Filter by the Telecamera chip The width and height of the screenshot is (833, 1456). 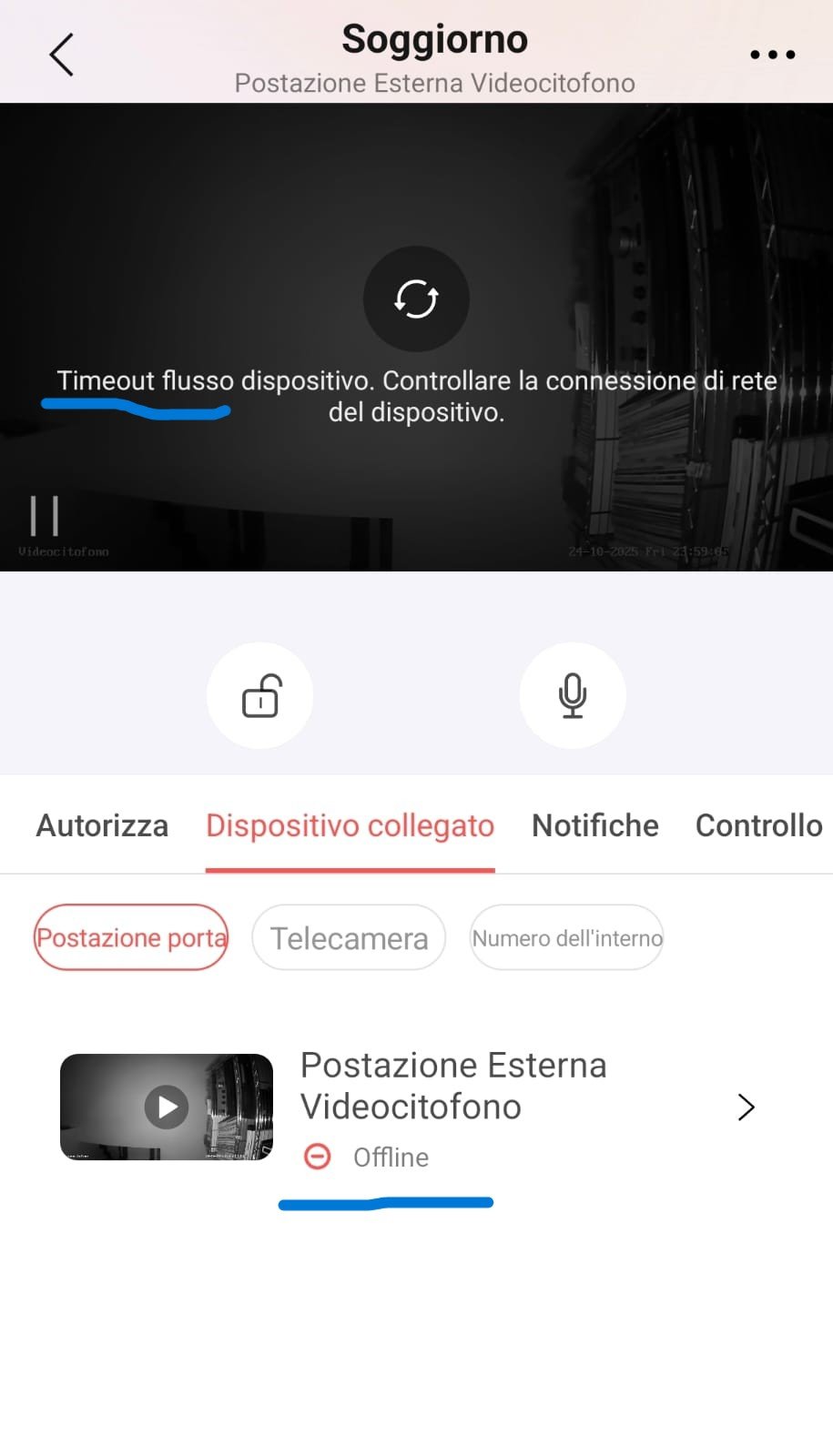[349, 937]
